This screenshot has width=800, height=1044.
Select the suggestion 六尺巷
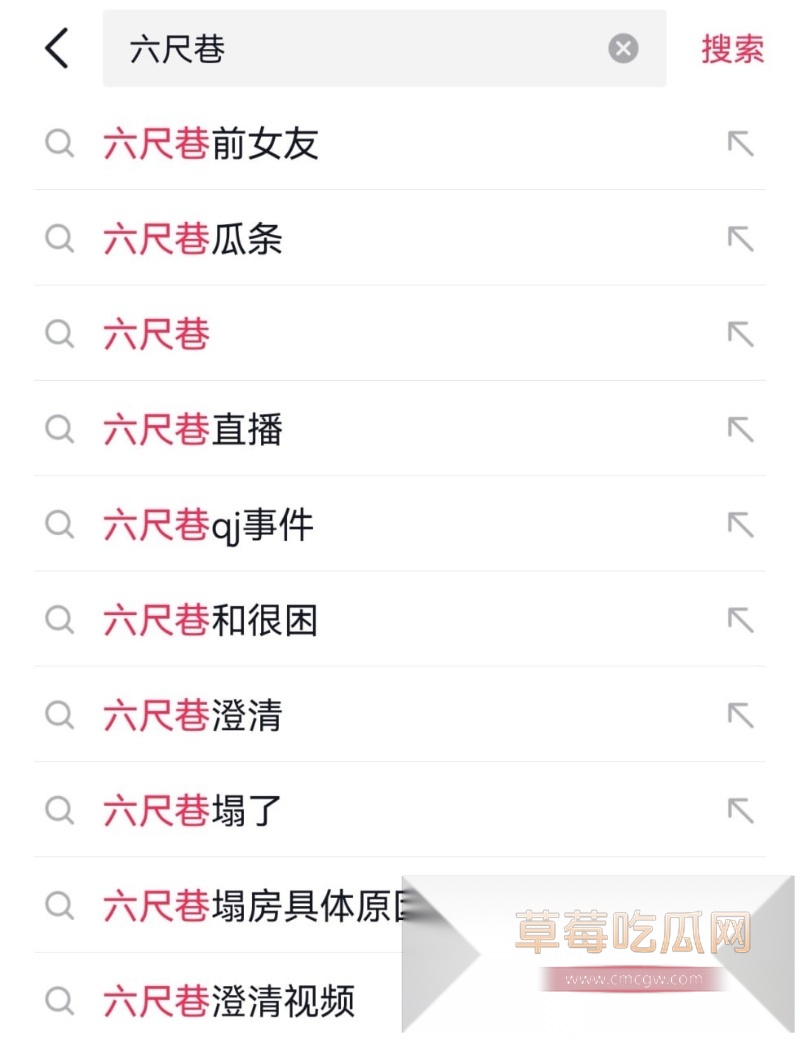[156, 334]
